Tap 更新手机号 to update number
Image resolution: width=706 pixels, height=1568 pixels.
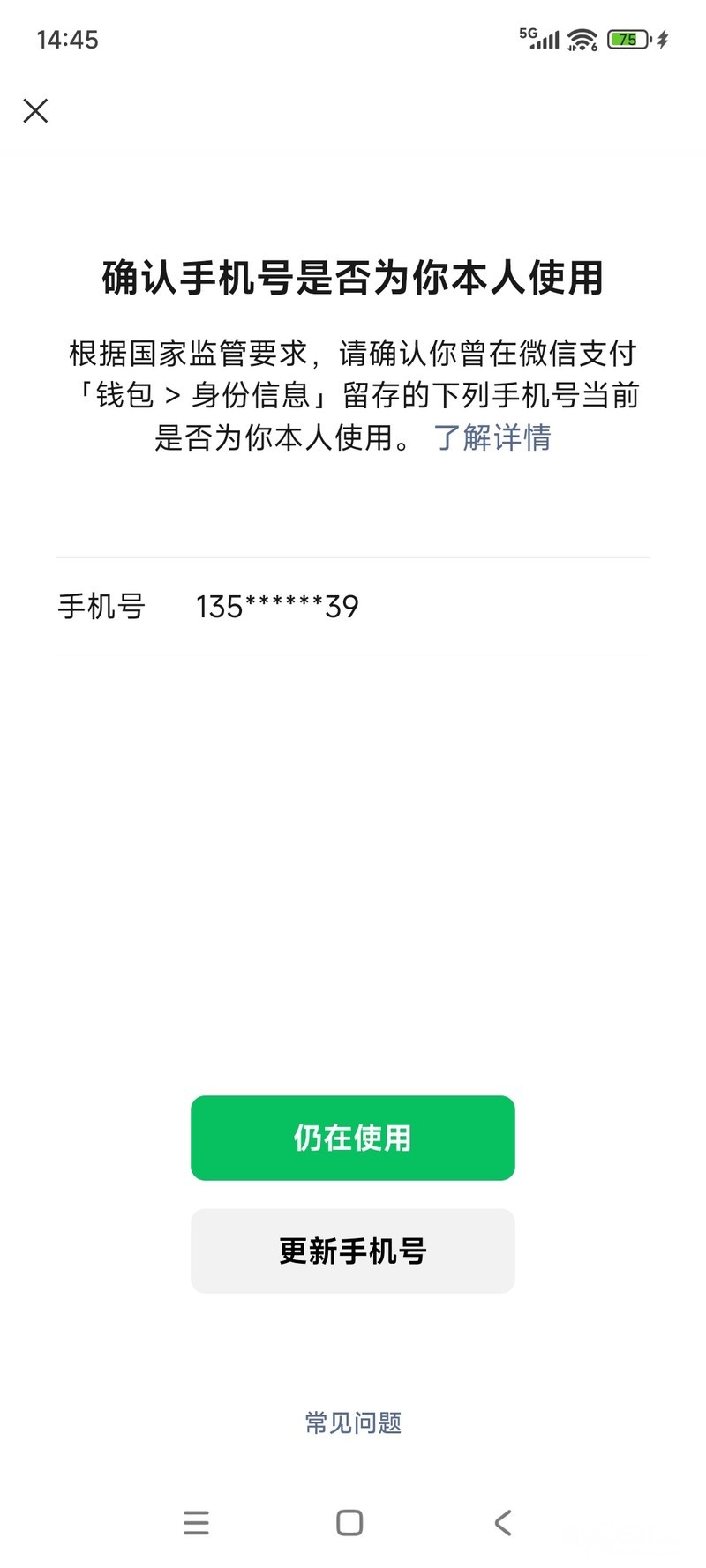352,1251
